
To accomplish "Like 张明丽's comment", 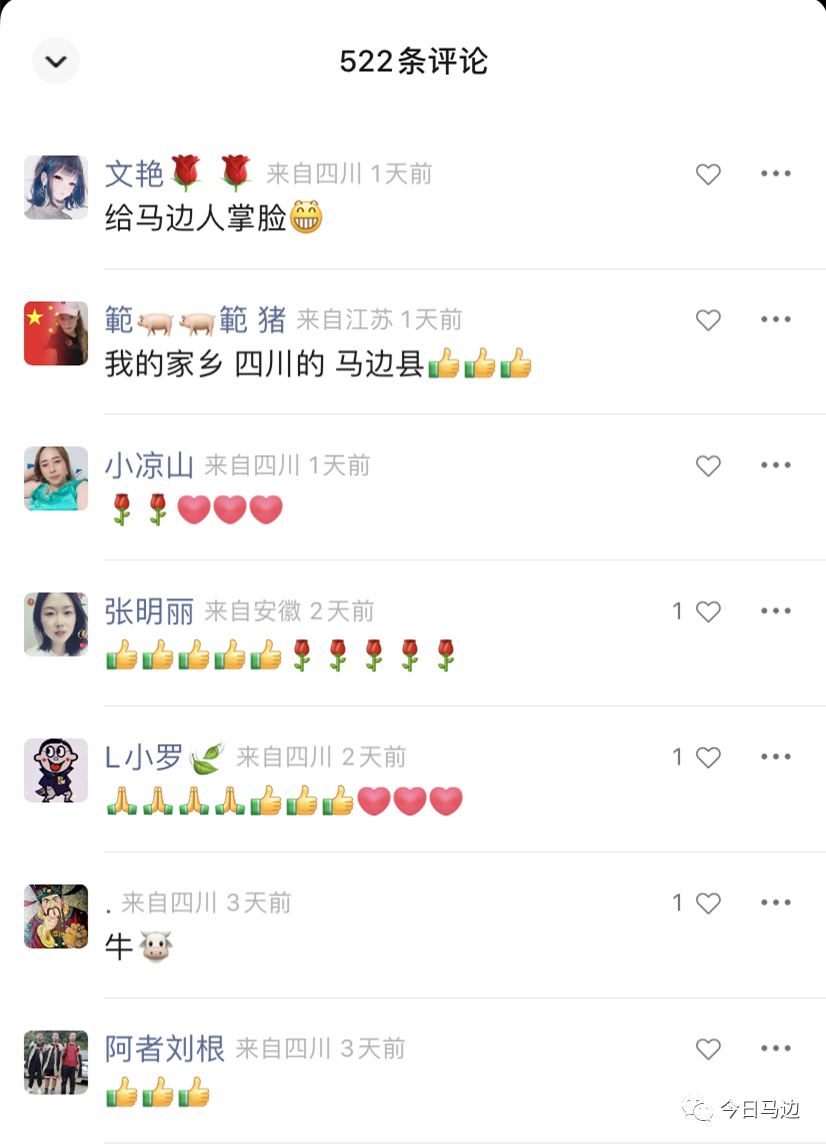I will coord(708,612).
